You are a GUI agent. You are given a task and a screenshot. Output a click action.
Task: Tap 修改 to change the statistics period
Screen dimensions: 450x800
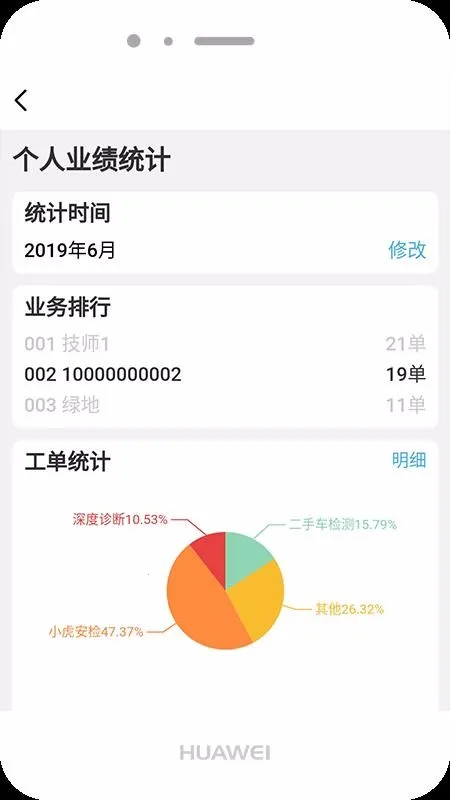pyautogui.click(x=407, y=250)
